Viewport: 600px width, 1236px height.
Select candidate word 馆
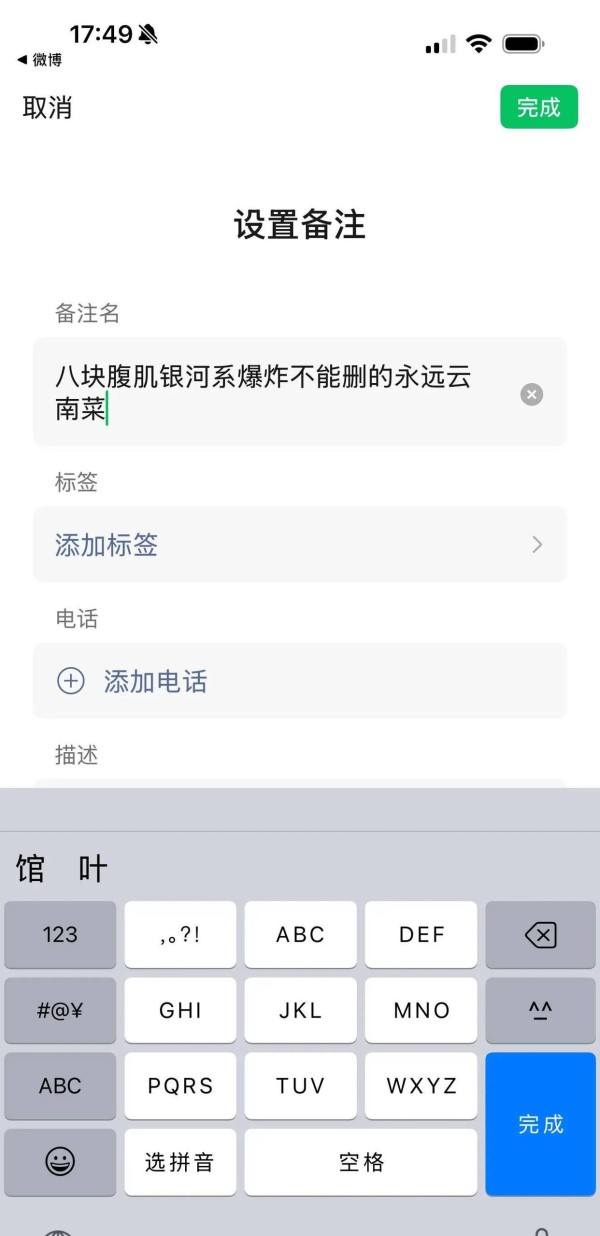[30, 868]
